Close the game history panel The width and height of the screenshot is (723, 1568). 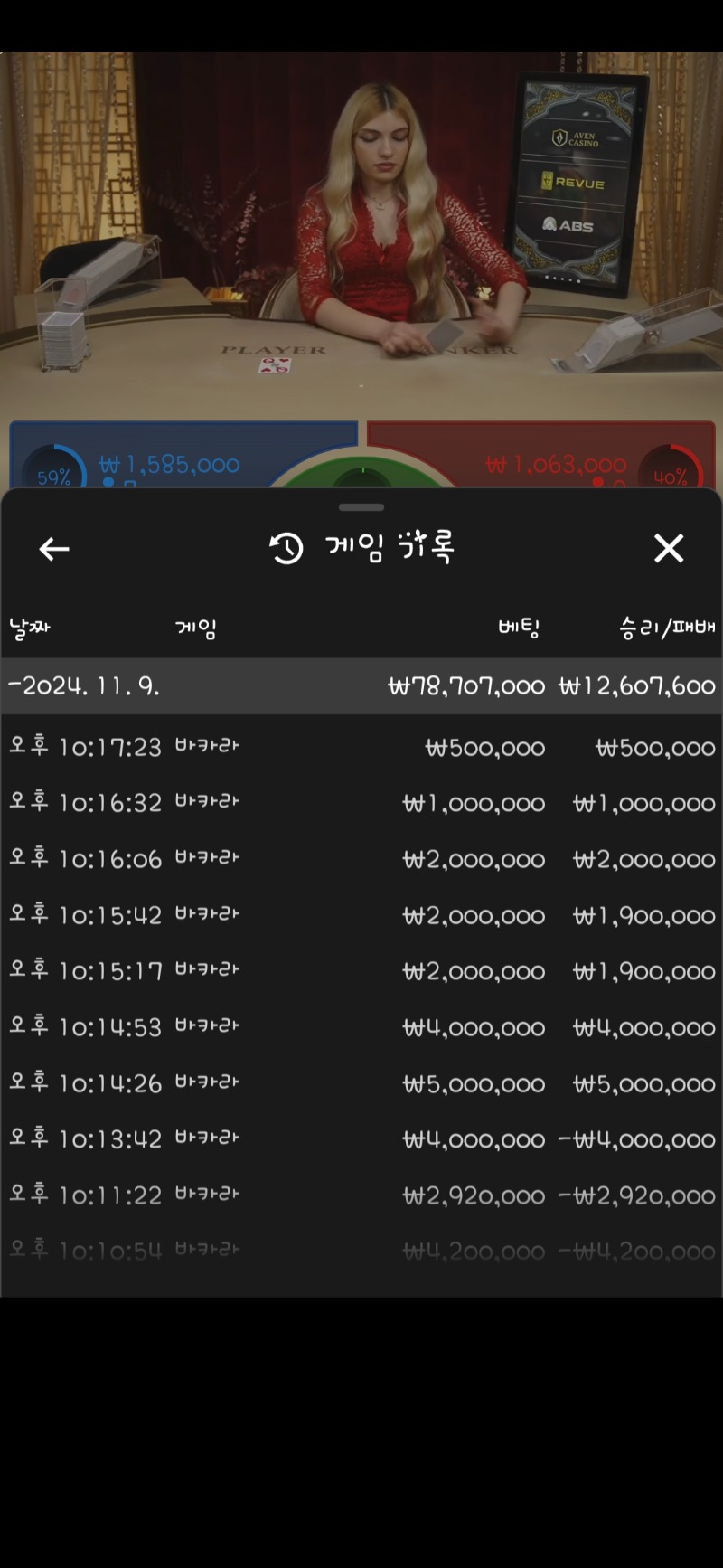[x=669, y=548]
